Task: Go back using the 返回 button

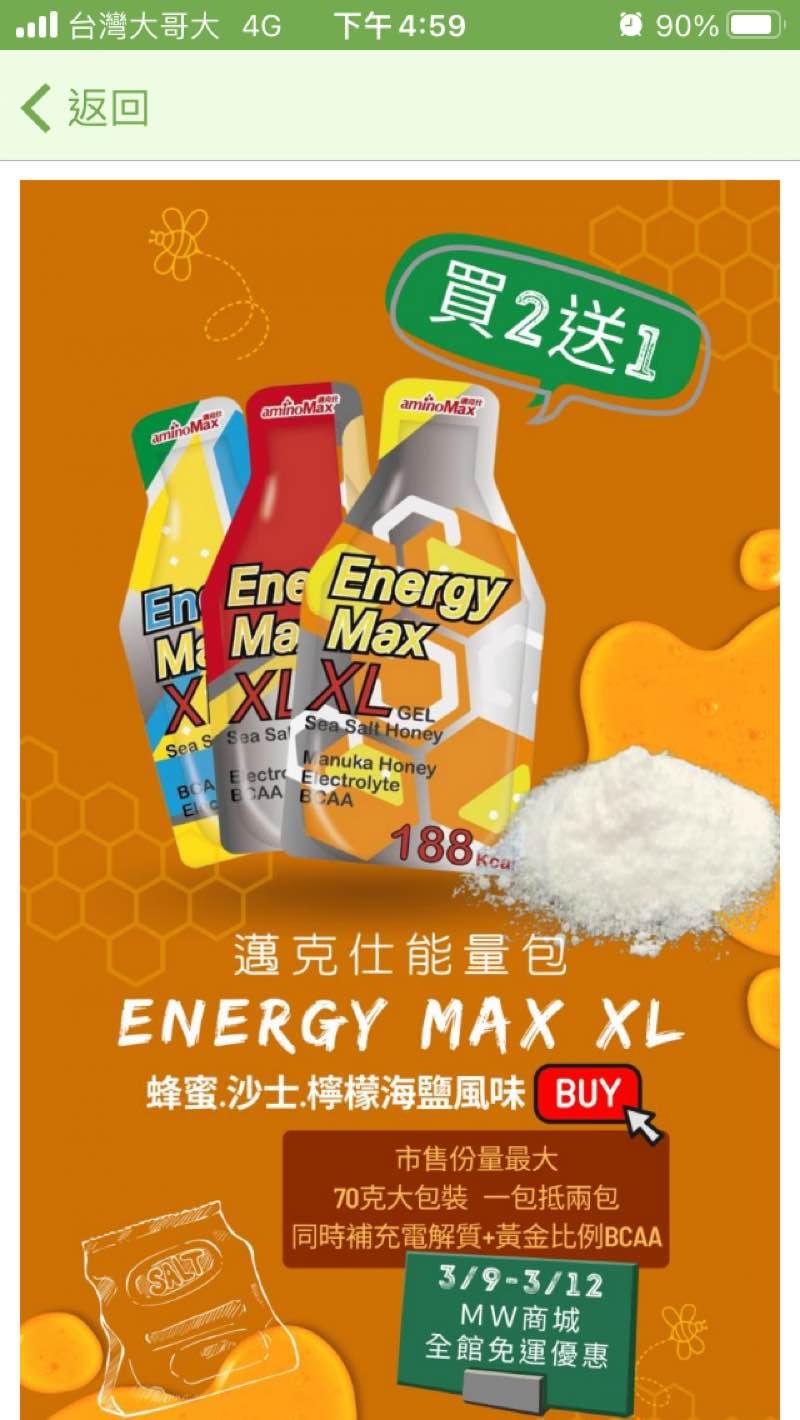Action: point(85,108)
